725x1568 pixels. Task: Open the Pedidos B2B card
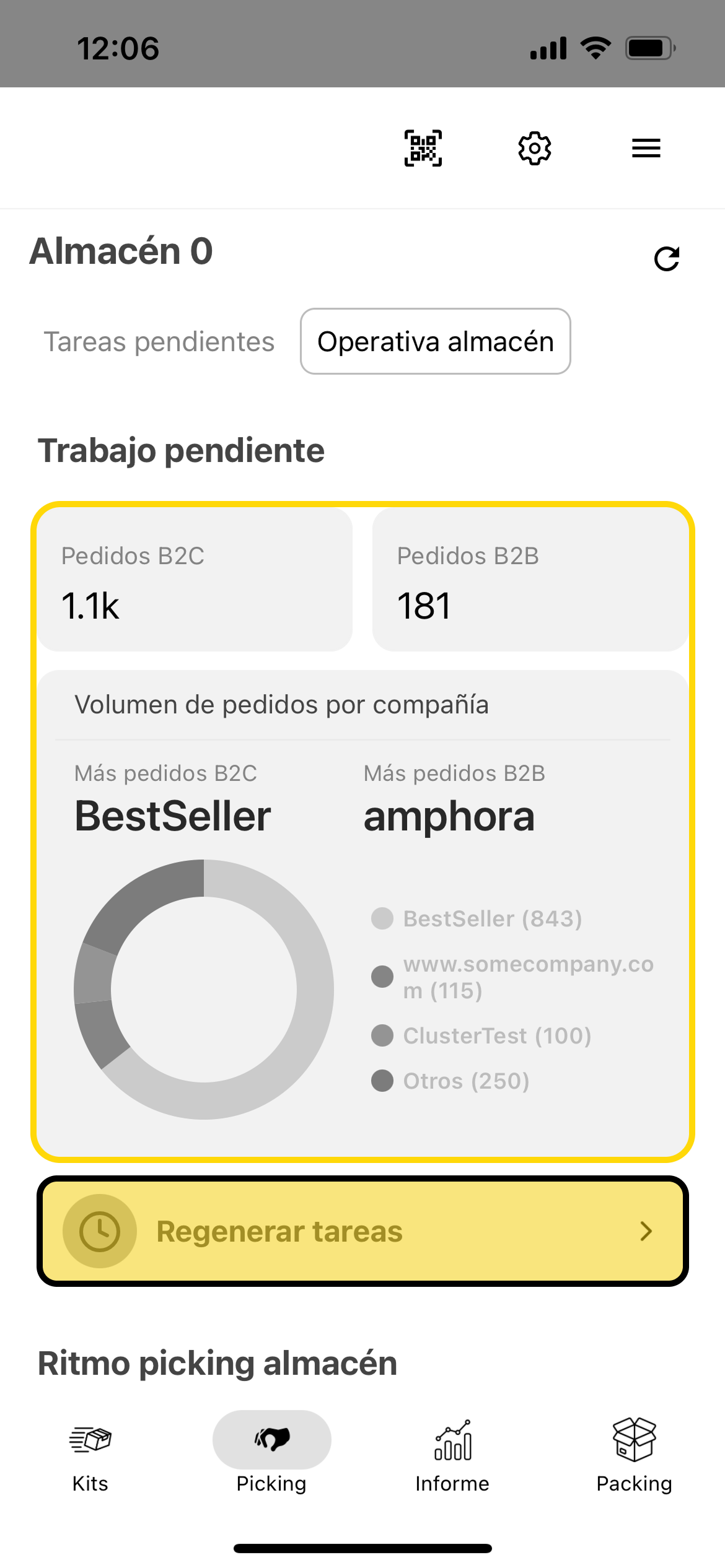530,580
